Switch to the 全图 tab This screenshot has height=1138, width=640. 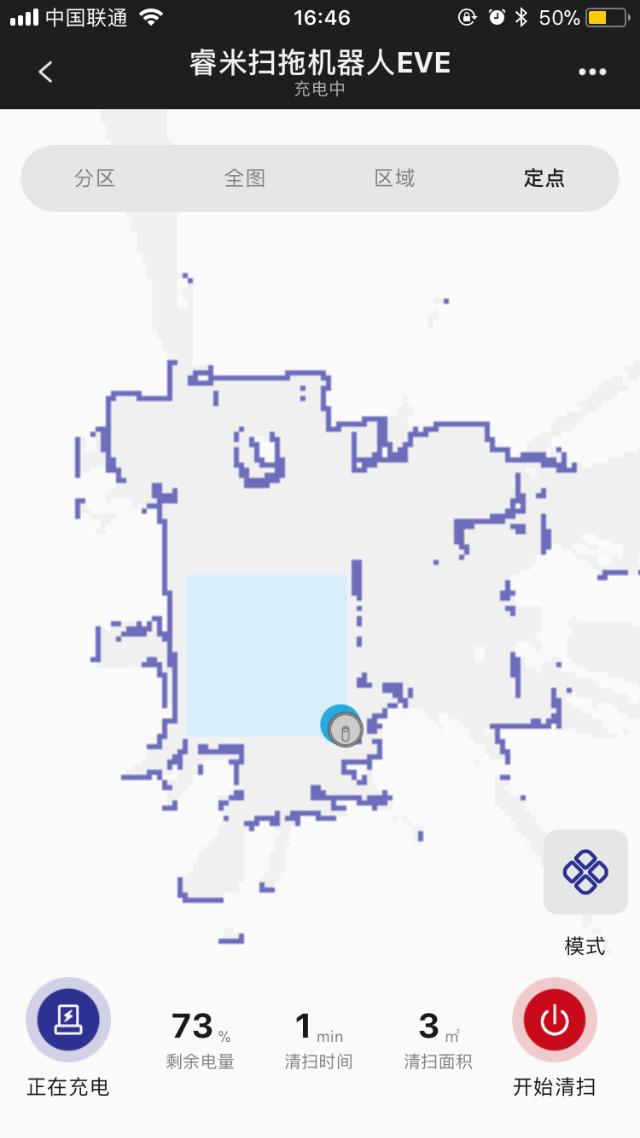coord(245,178)
